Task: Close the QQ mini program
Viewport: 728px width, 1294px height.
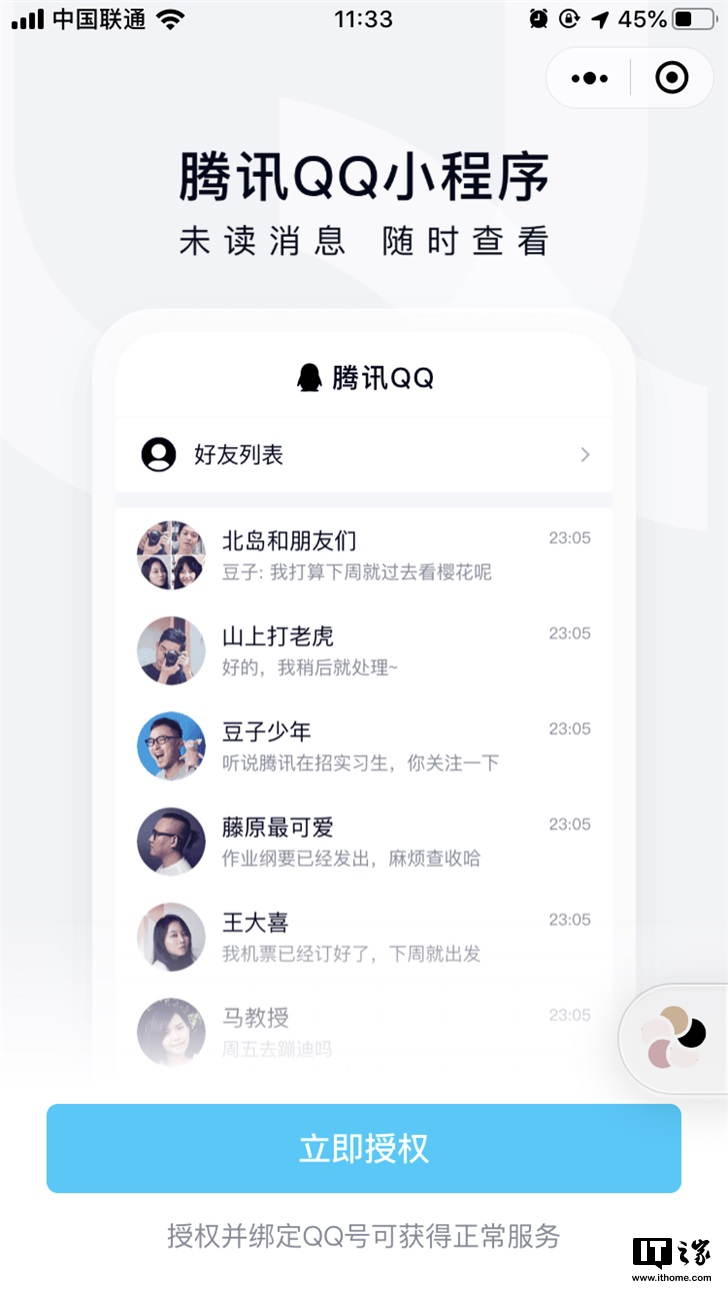Action: pos(671,78)
